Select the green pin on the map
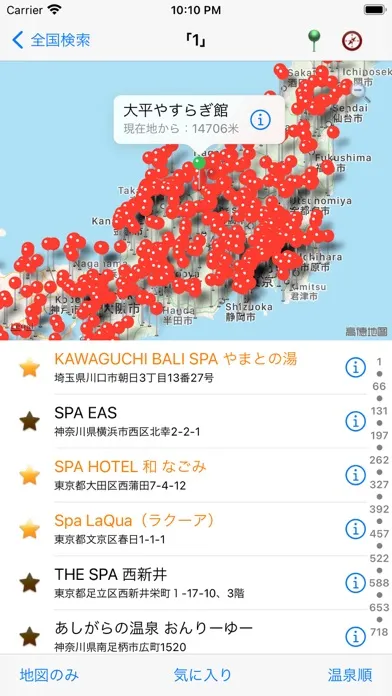 click(199, 163)
